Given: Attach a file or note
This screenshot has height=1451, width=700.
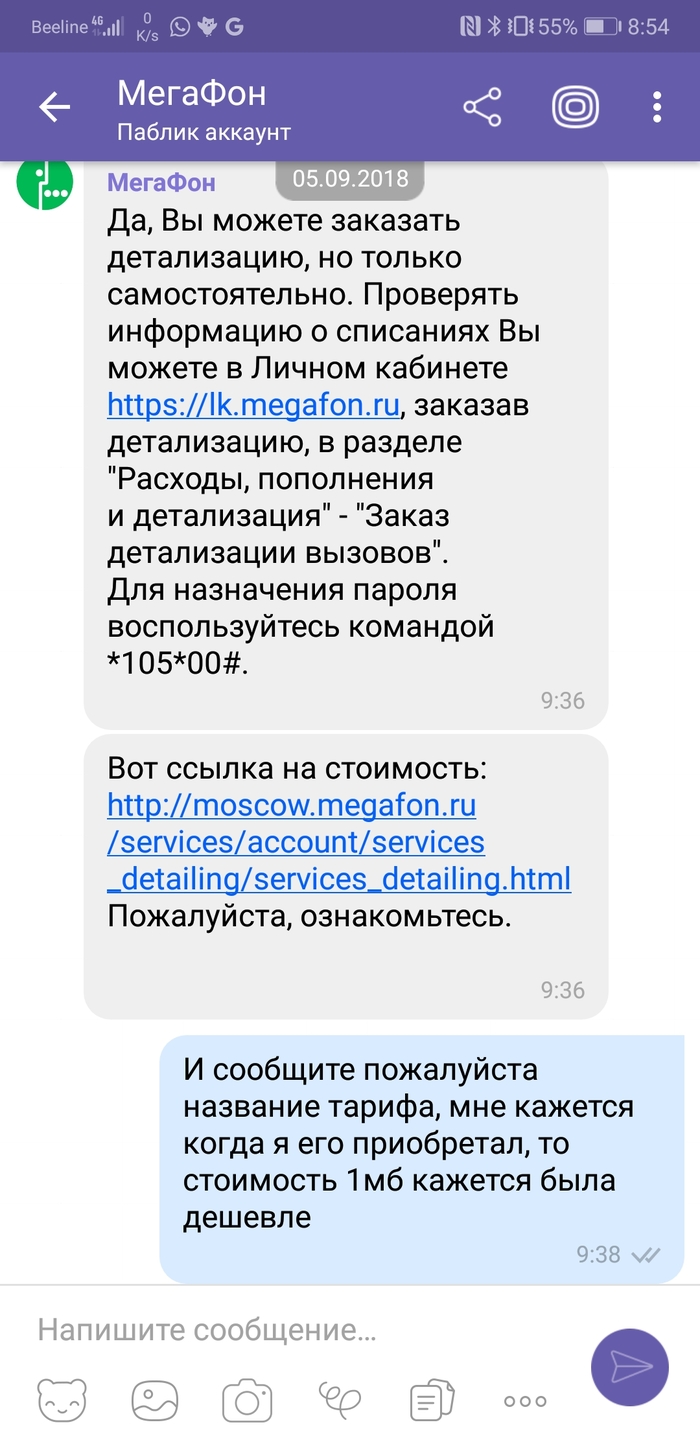Looking at the screenshot, I should click(x=432, y=1401).
